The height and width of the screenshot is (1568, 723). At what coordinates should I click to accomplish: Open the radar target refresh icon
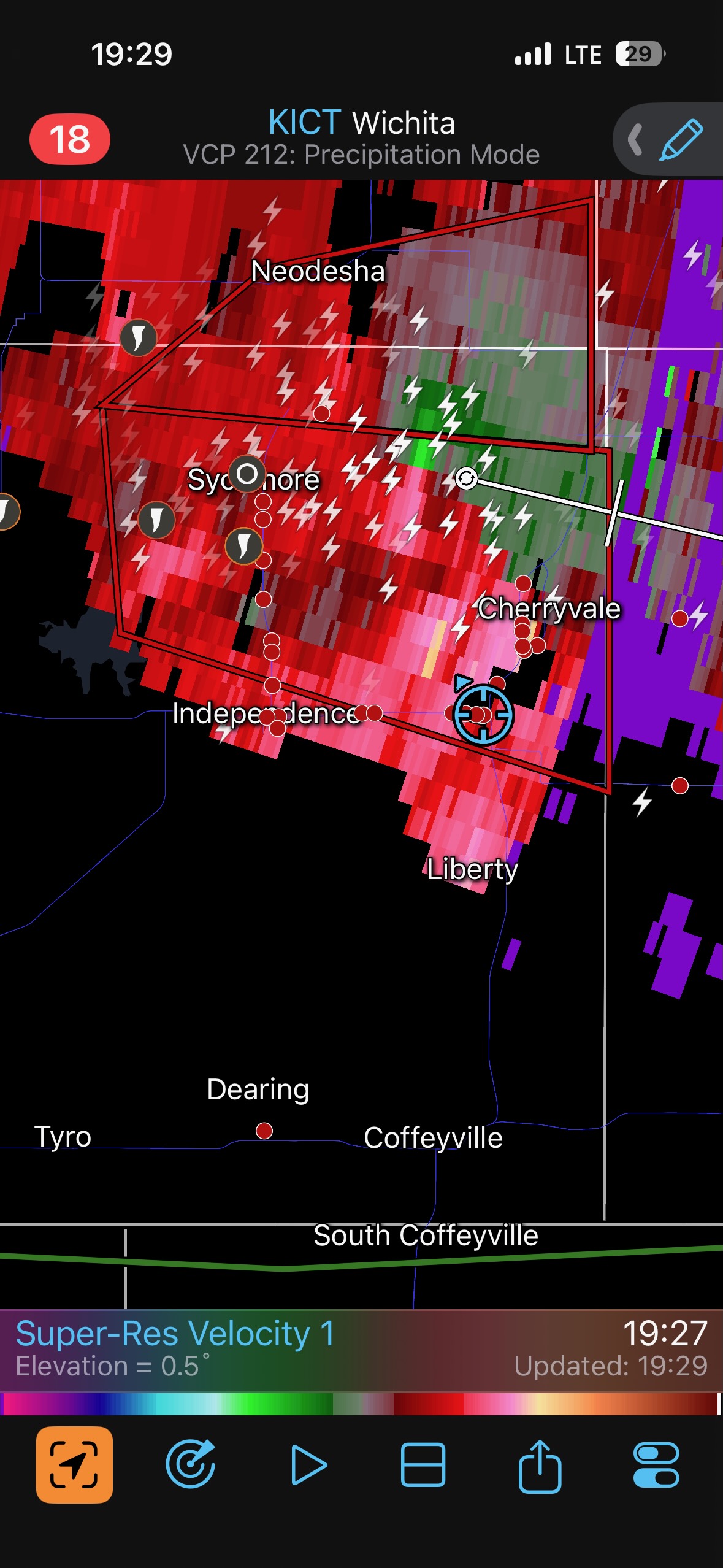pos(191,1464)
